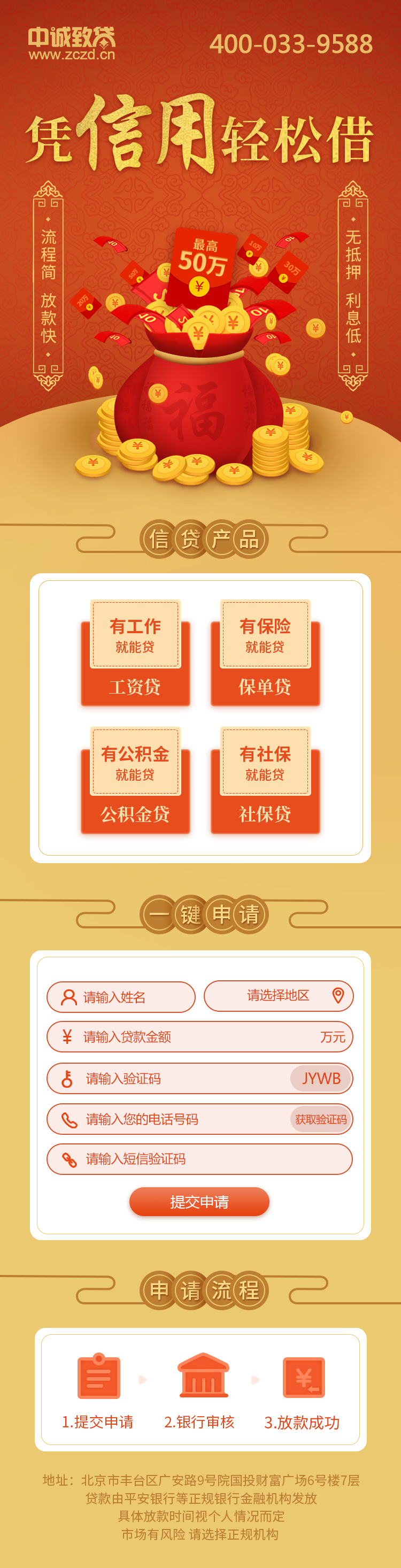Tap 获取验证码 to get an SMS code
Screen dimensions: 401x1568
point(321,1119)
